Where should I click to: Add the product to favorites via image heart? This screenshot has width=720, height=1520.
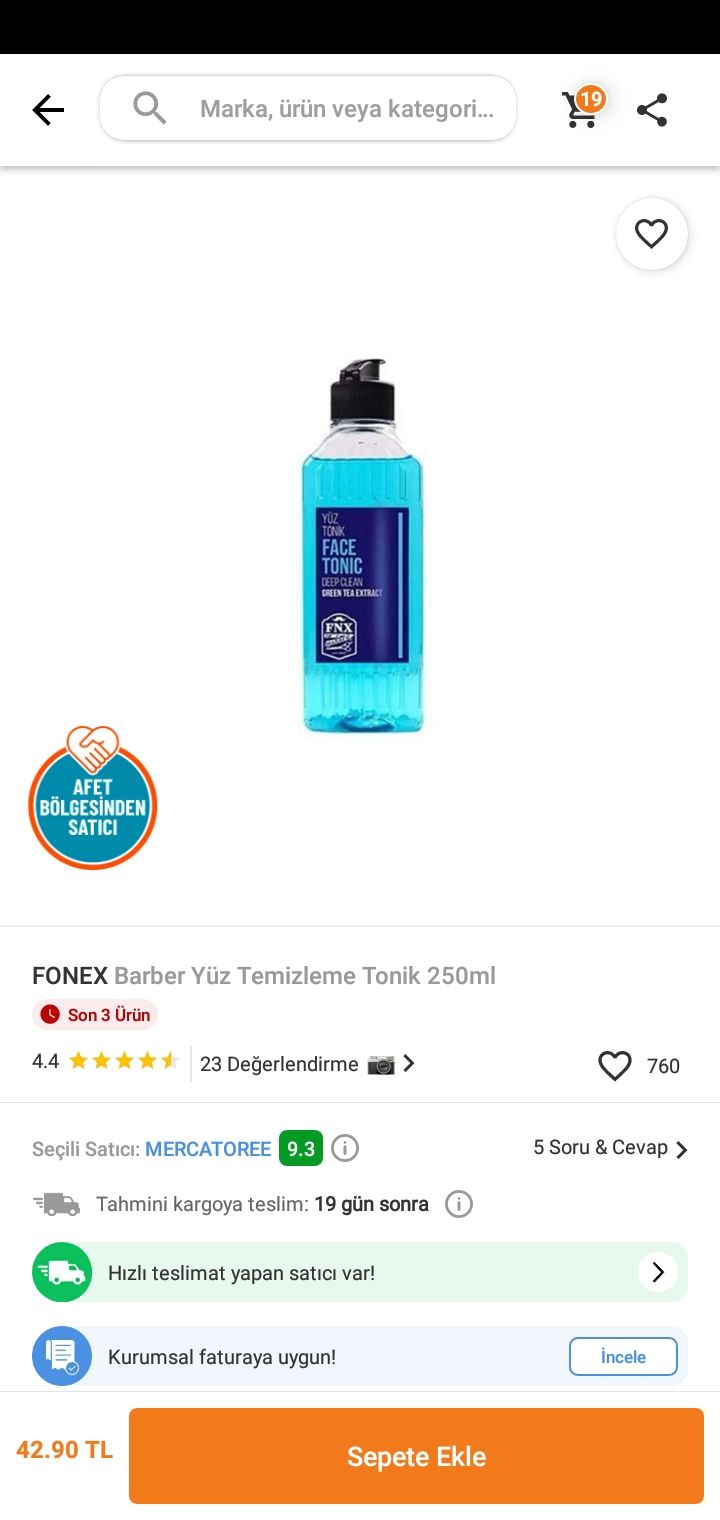click(x=652, y=234)
